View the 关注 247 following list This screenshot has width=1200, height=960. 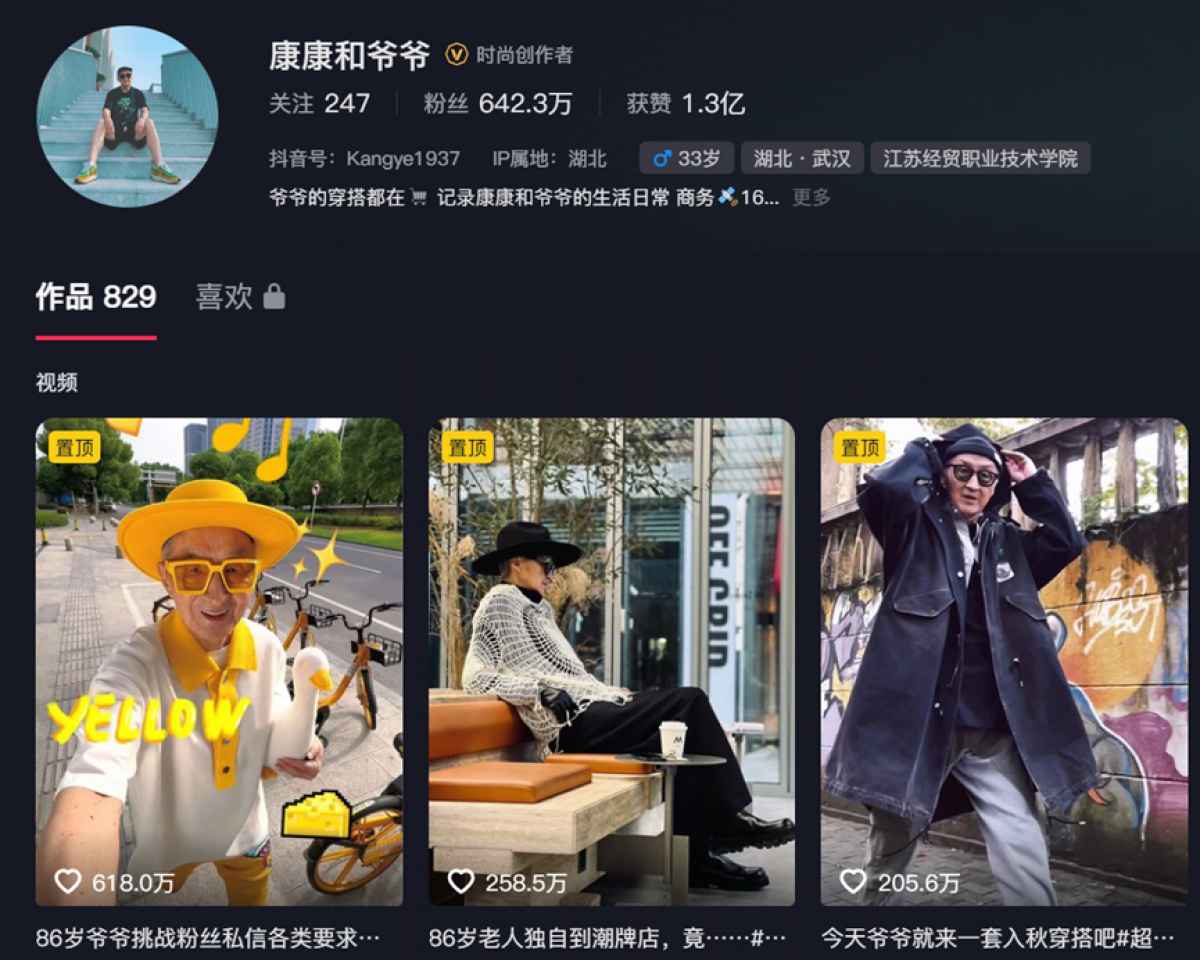pyautogui.click(x=319, y=103)
